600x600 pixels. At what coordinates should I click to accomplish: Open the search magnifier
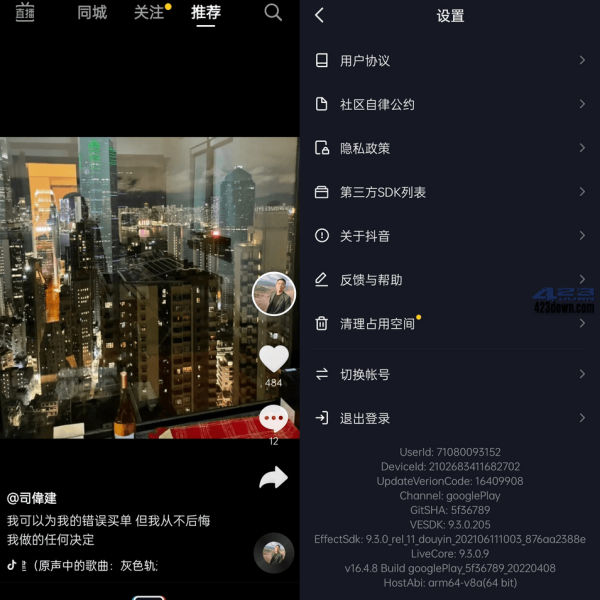coord(272,13)
